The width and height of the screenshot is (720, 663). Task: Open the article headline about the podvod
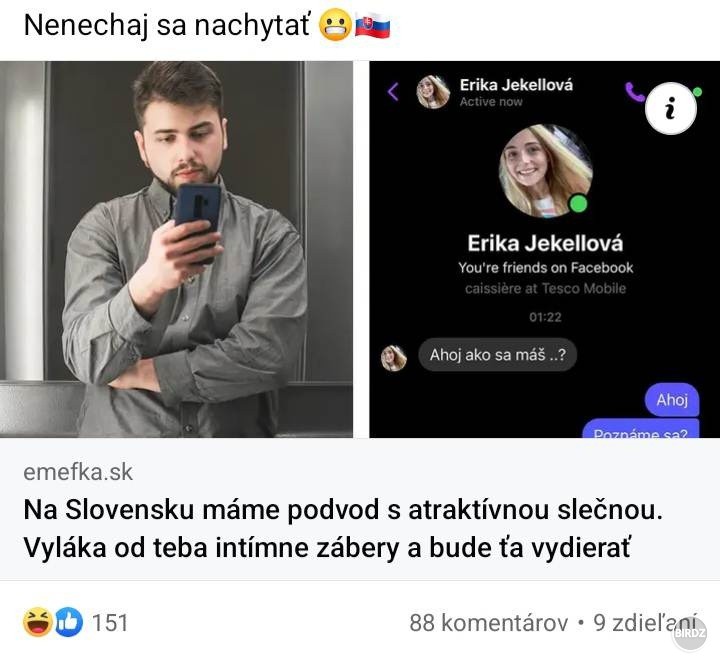coord(345,530)
